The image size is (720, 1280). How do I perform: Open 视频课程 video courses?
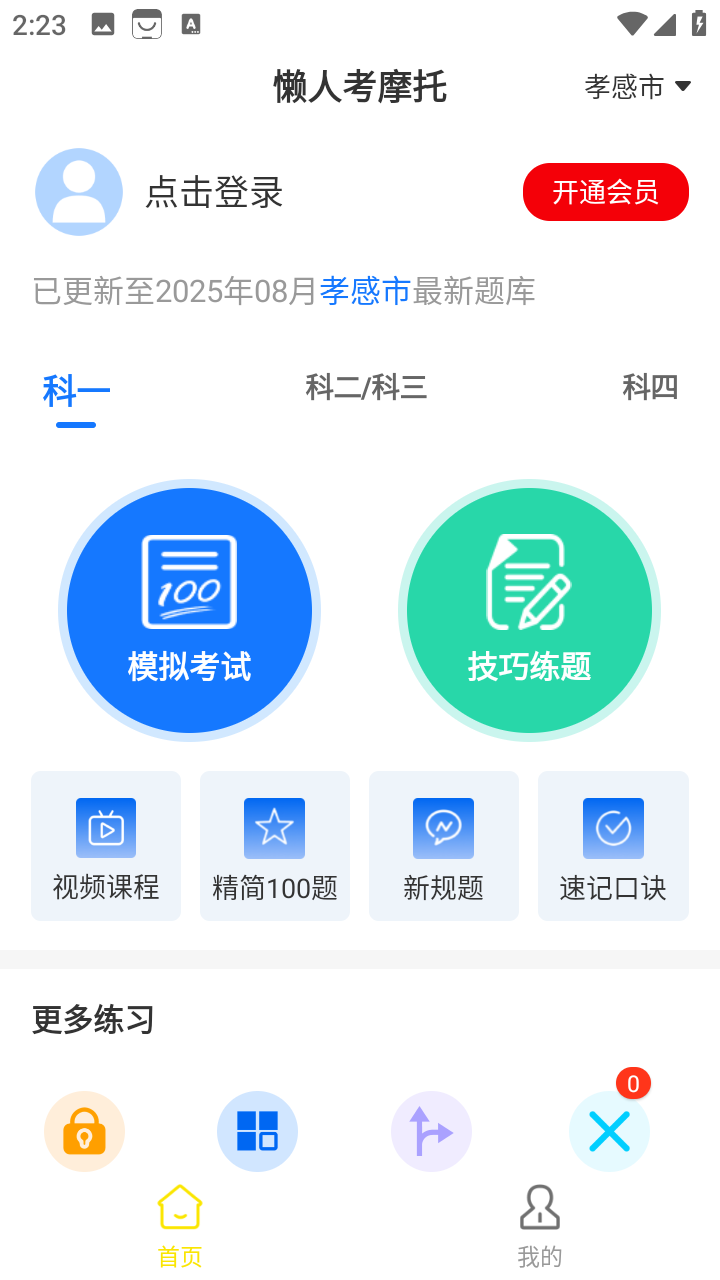pos(105,845)
